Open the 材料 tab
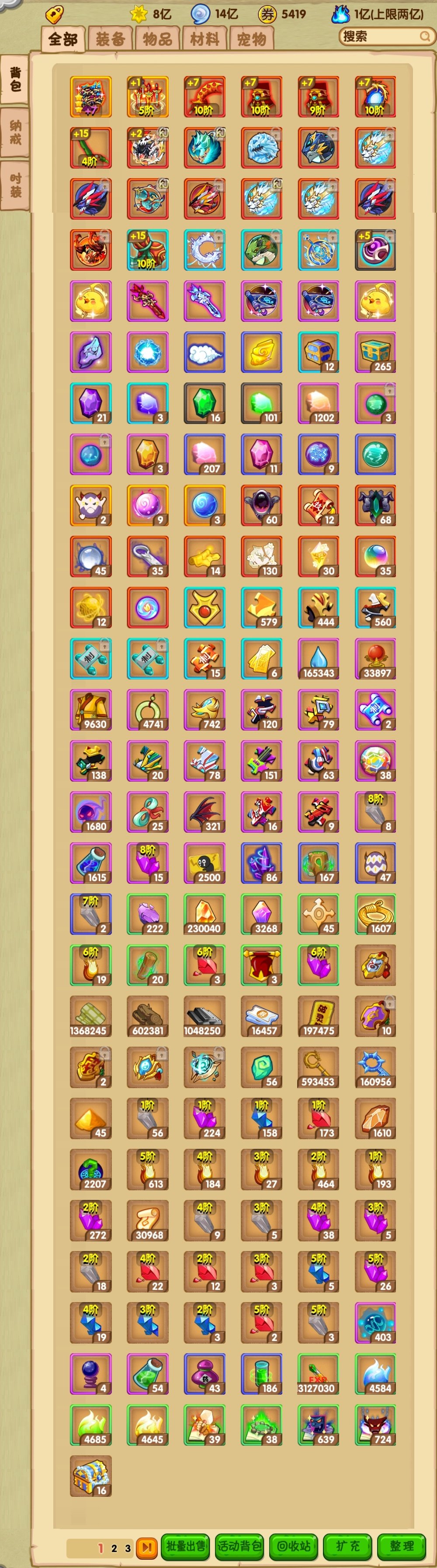437x1568 pixels. 204,40
